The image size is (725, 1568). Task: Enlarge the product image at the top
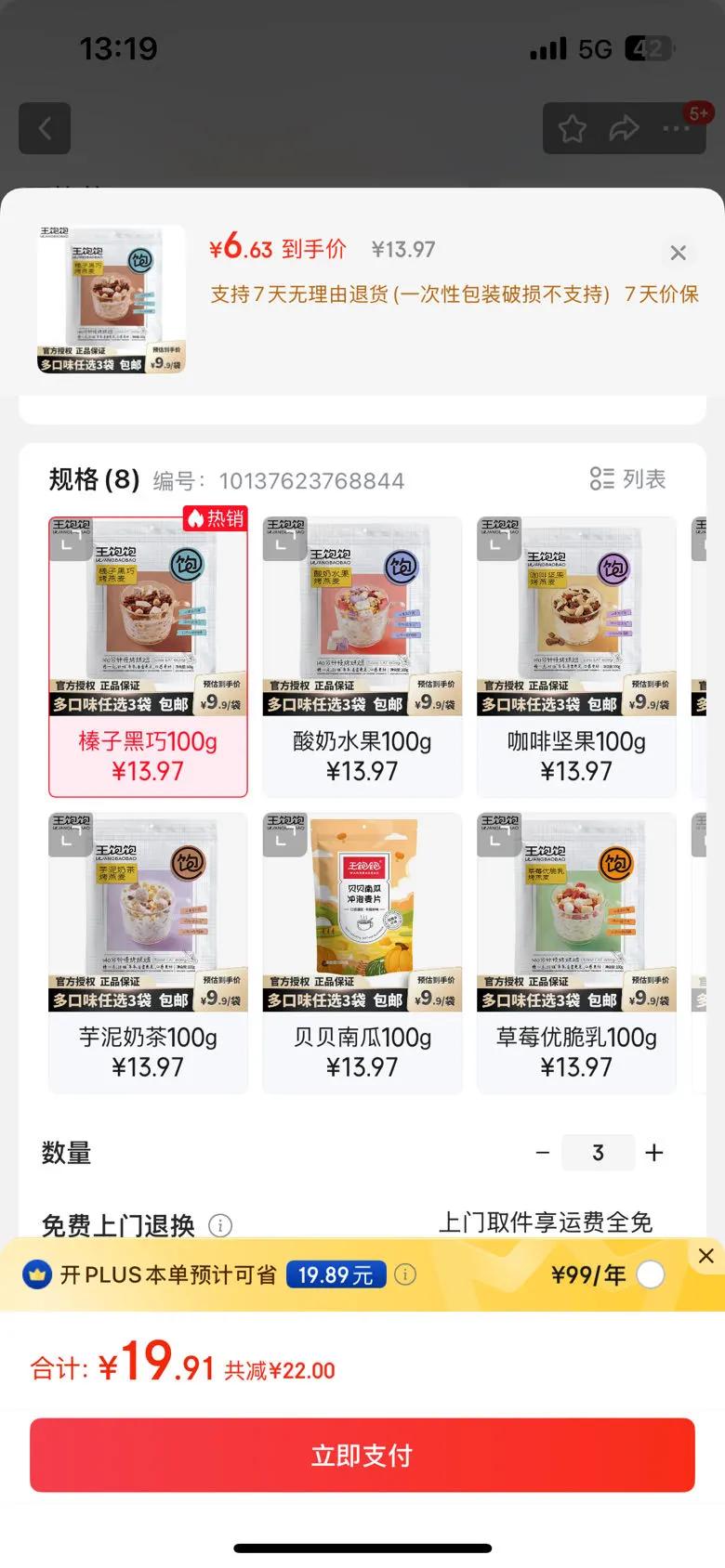(112, 299)
